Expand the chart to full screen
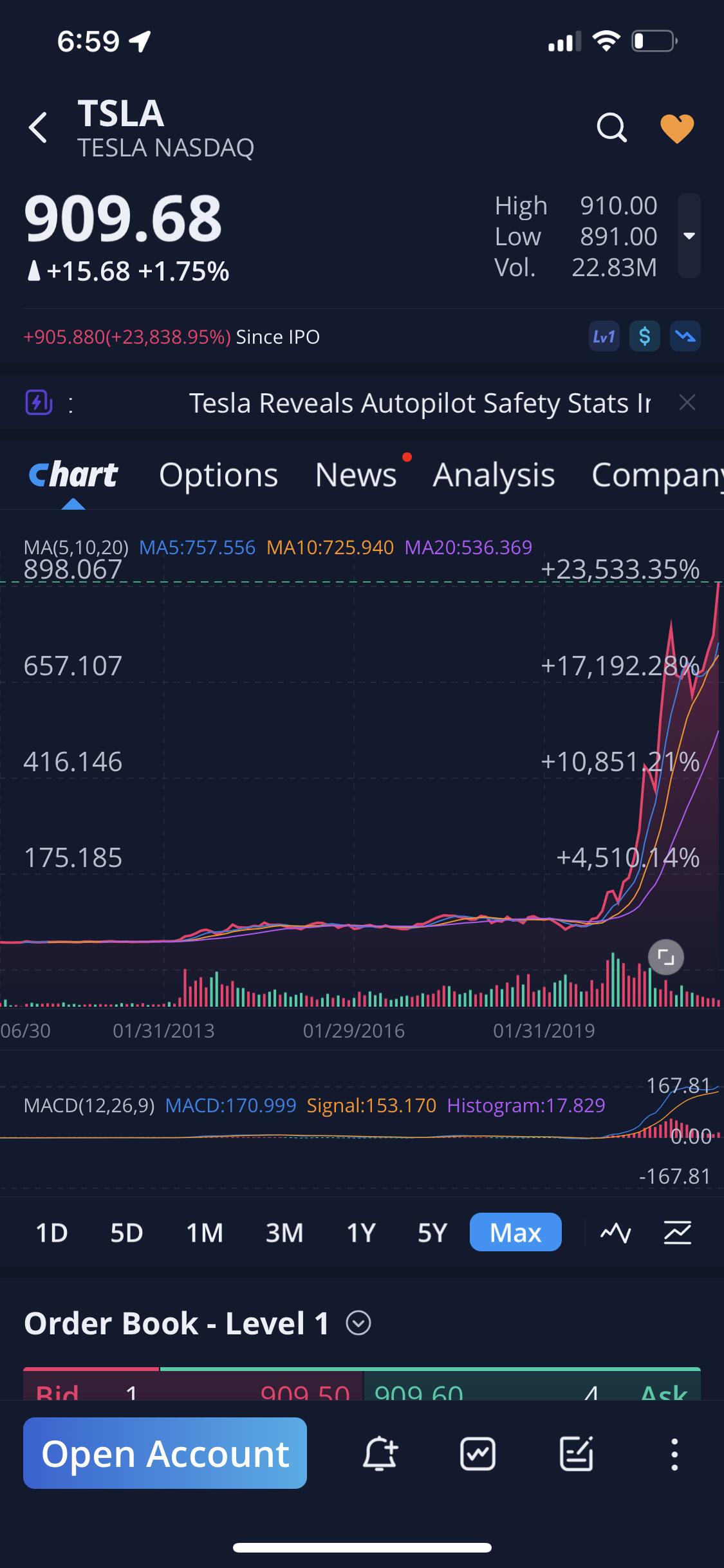 665,957
